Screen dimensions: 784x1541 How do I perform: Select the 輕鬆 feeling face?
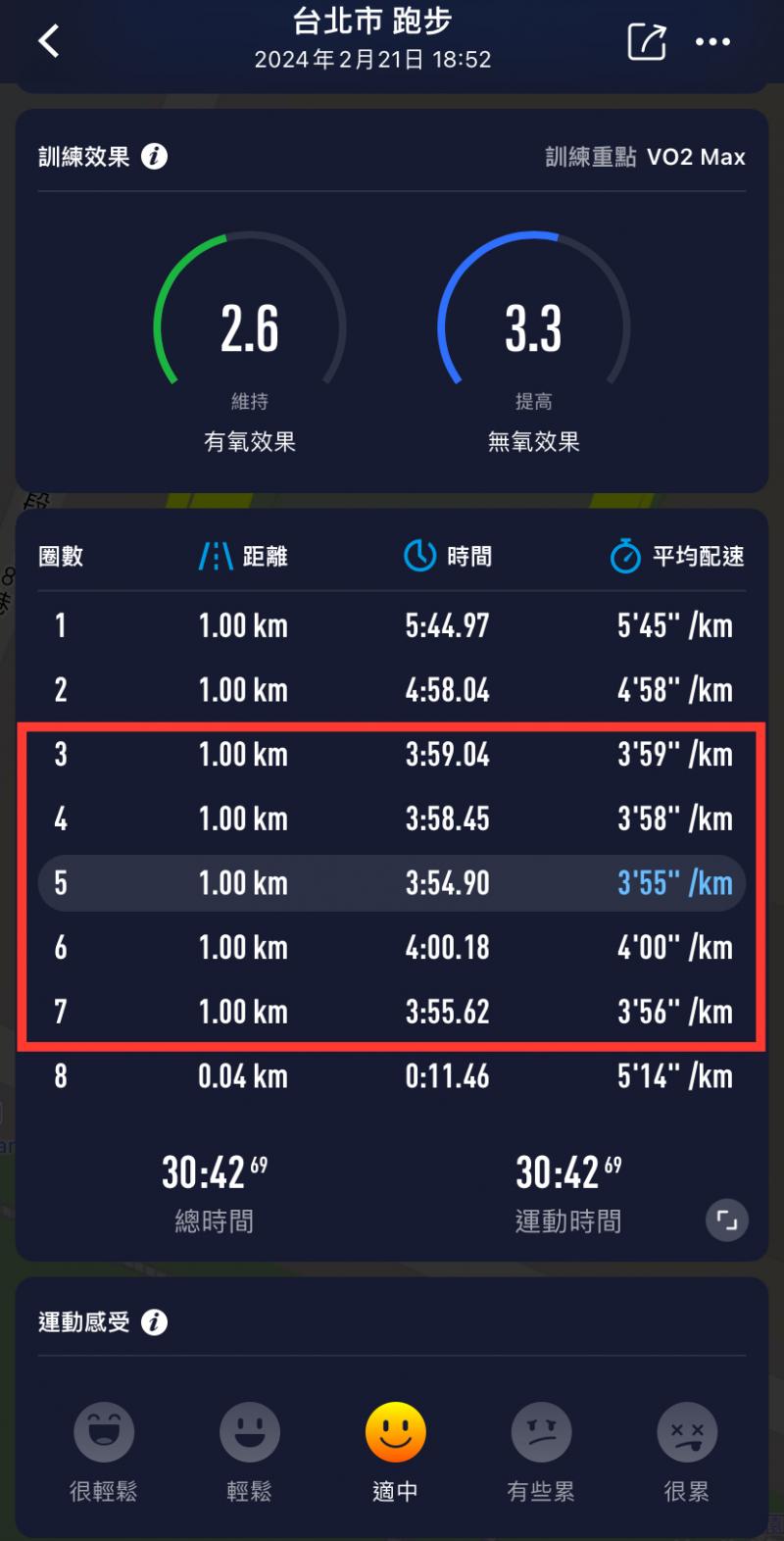coord(250,1432)
